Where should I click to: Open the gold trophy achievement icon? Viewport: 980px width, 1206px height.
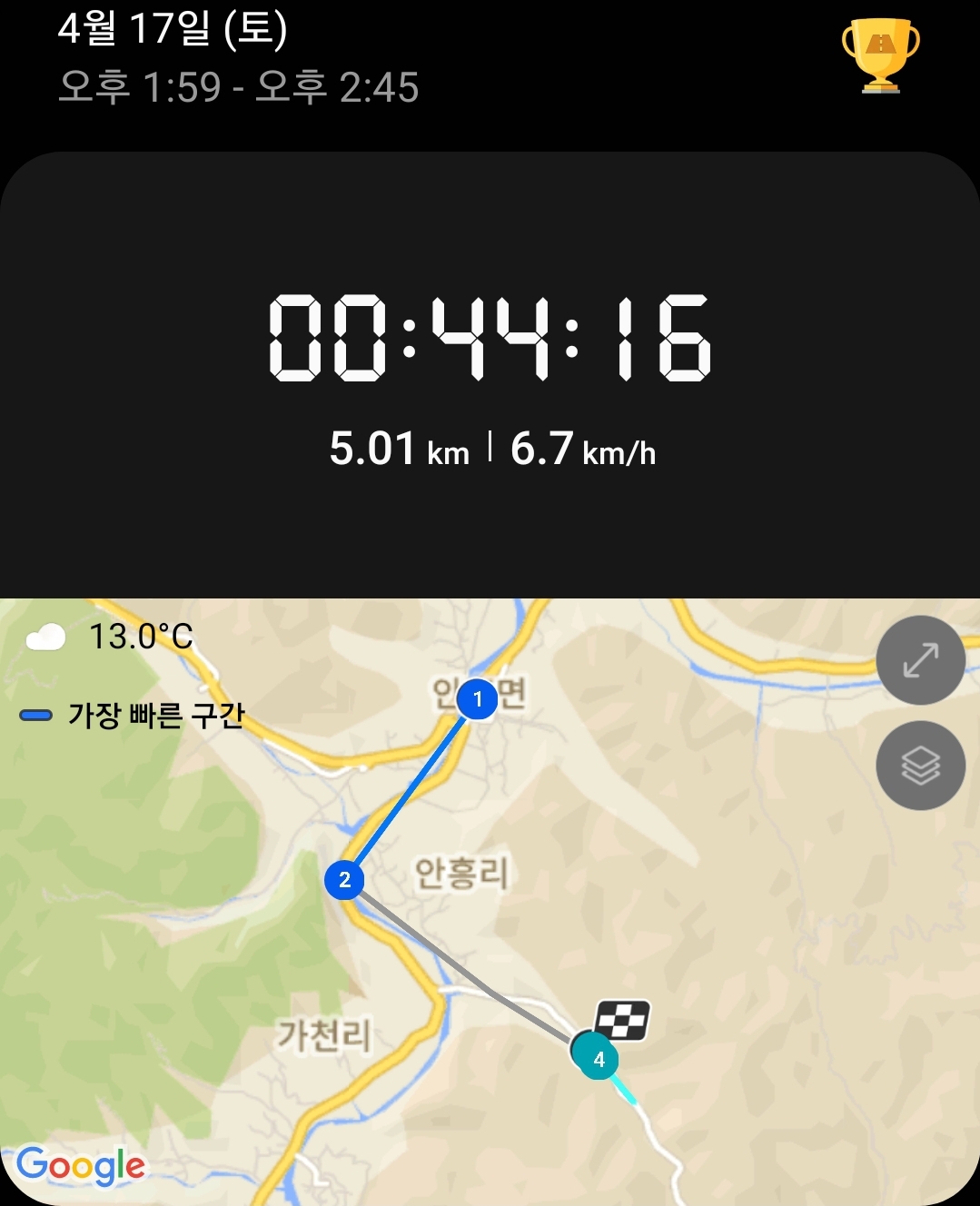coord(880,54)
